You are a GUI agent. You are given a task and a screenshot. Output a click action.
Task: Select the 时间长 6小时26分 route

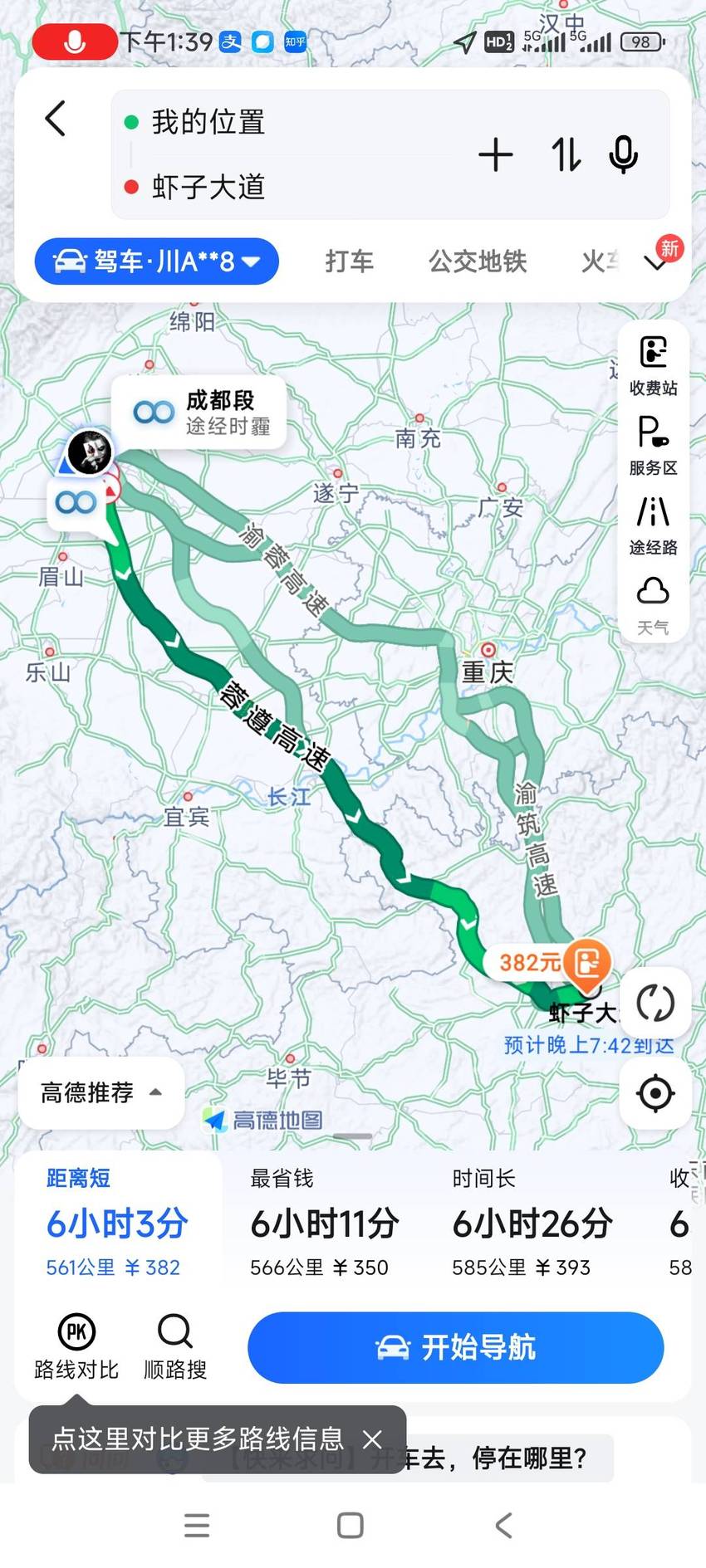click(532, 1222)
